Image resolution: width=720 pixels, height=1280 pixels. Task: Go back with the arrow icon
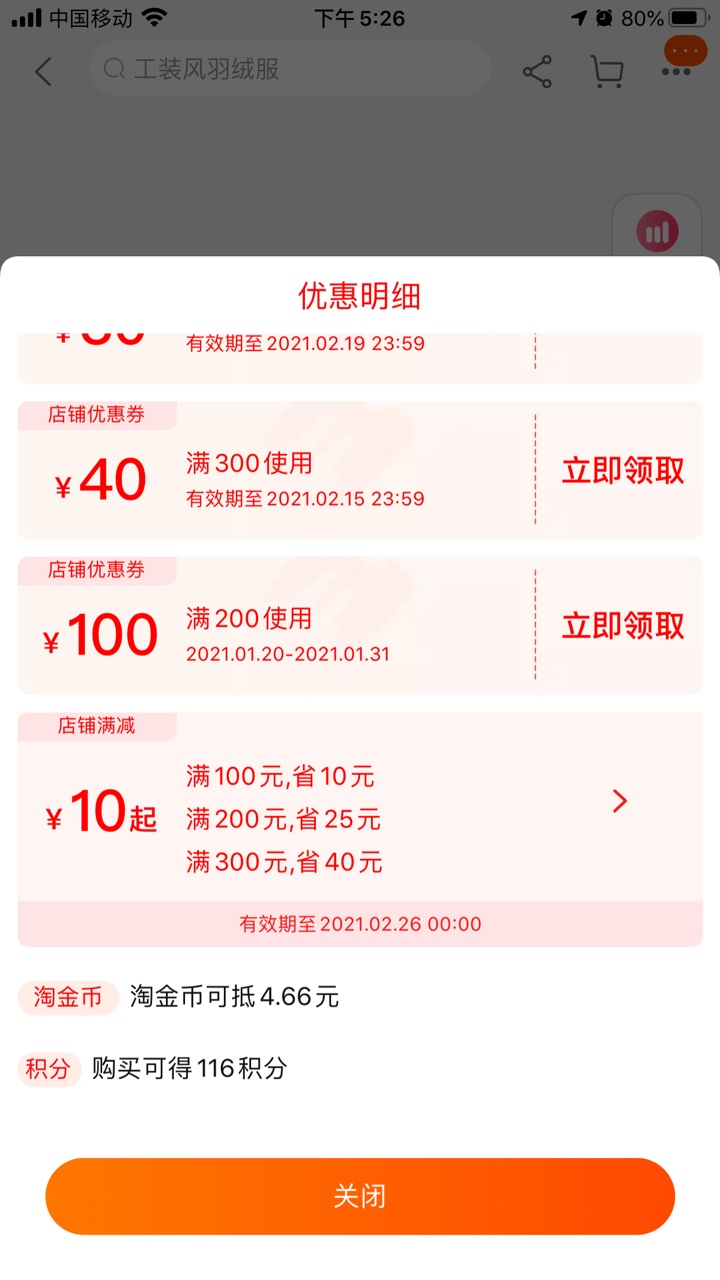pyautogui.click(x=43, y=71)
